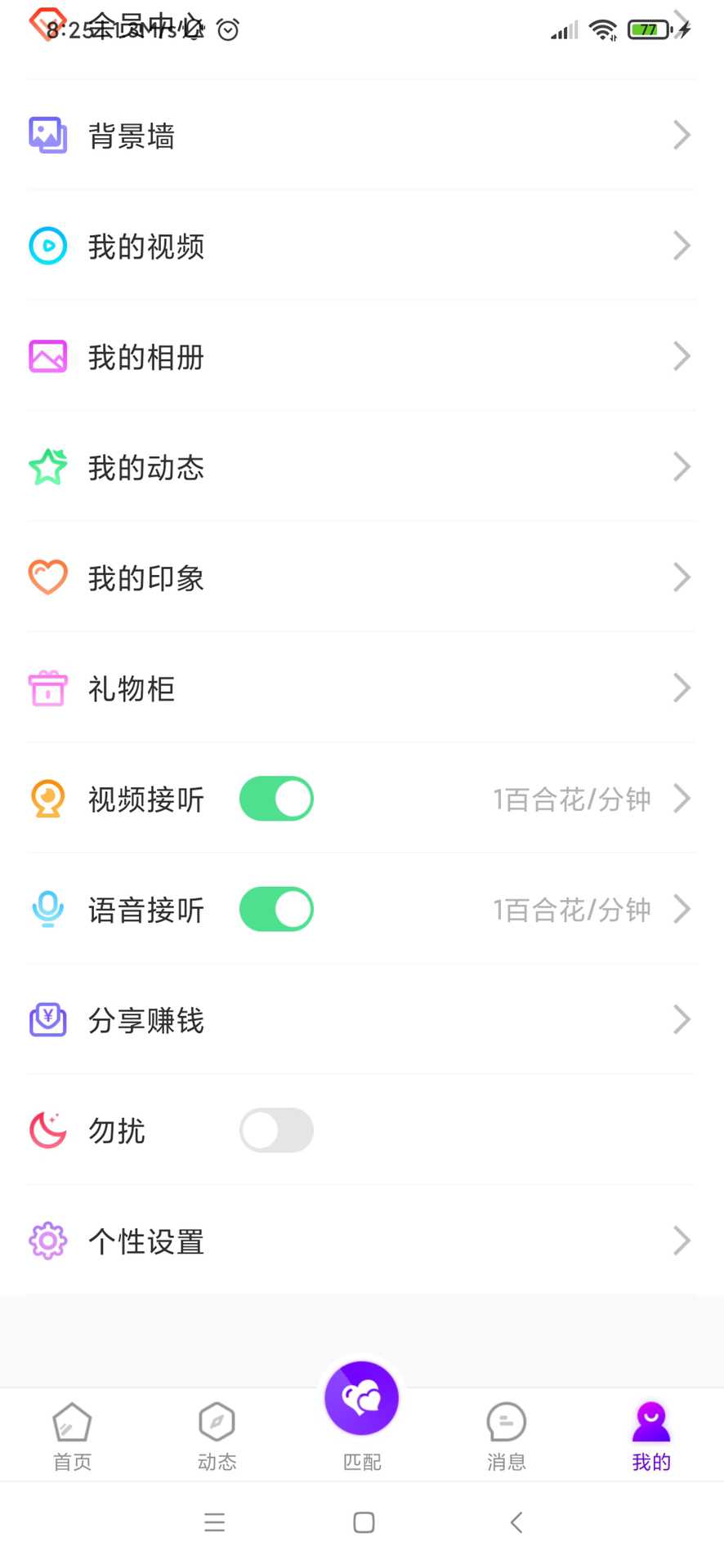Screen dimensions: 724x1568
Task: Open the 礼物柜 row
Action: coord(361,688)
